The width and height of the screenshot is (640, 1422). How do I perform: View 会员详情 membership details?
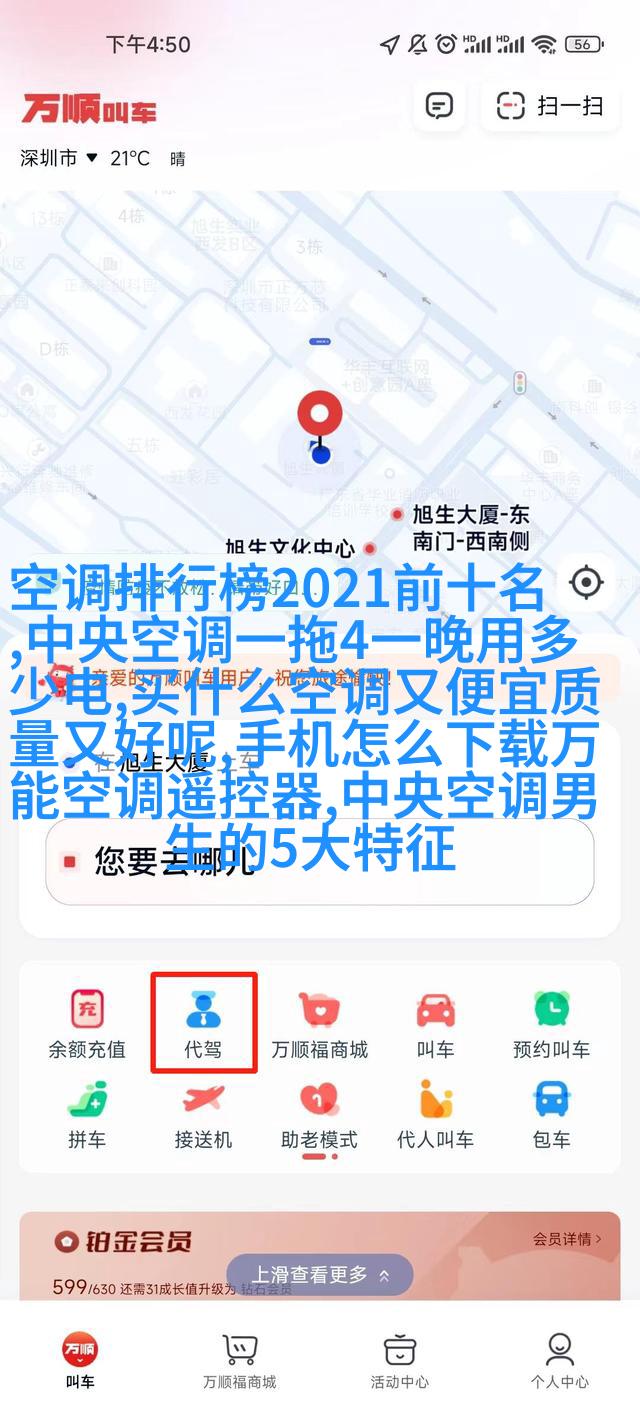567,1239
